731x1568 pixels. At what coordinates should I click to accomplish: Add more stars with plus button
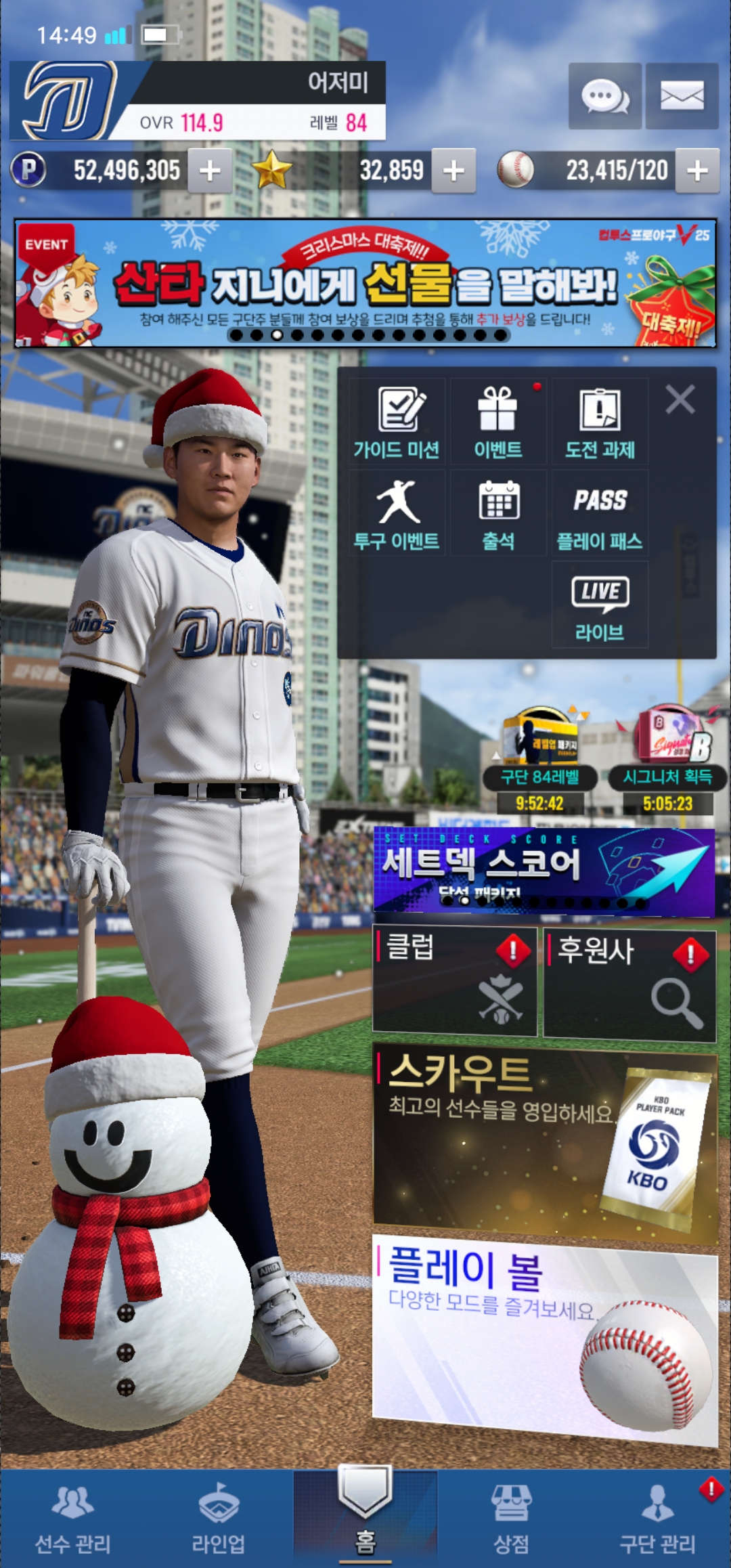click(x=453, y=171)
